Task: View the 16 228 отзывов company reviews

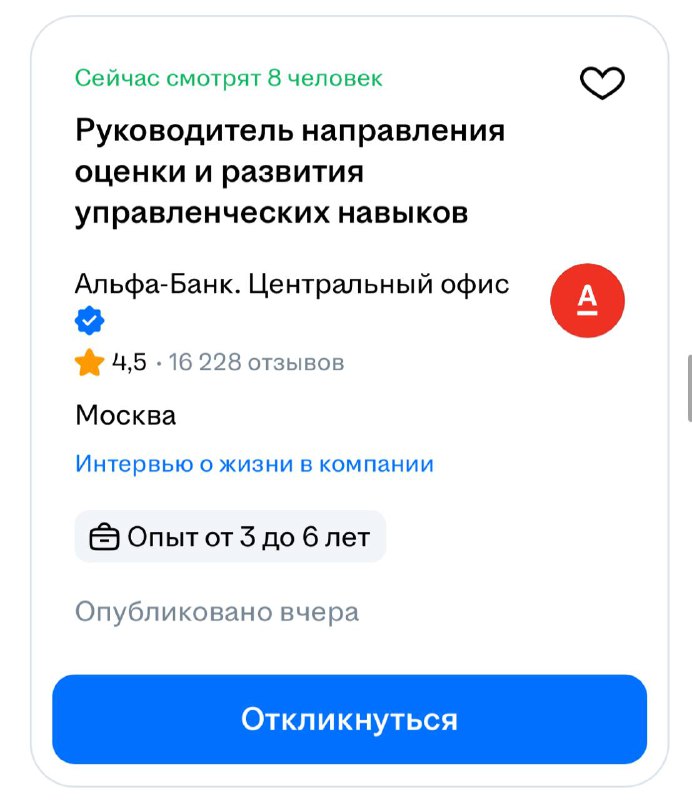Action: (256, 362)
